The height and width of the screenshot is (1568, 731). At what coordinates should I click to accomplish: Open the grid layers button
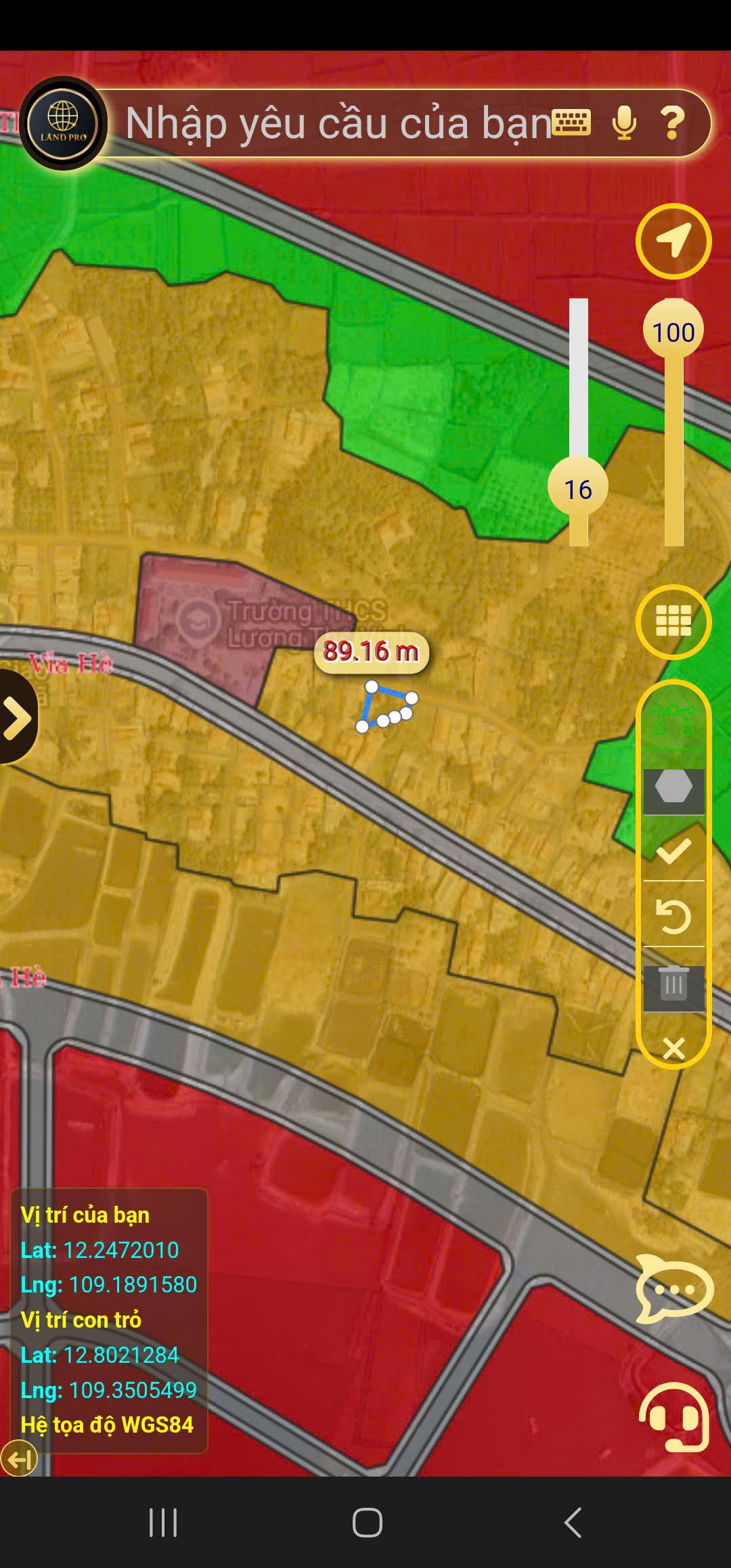tap(673, 622)
